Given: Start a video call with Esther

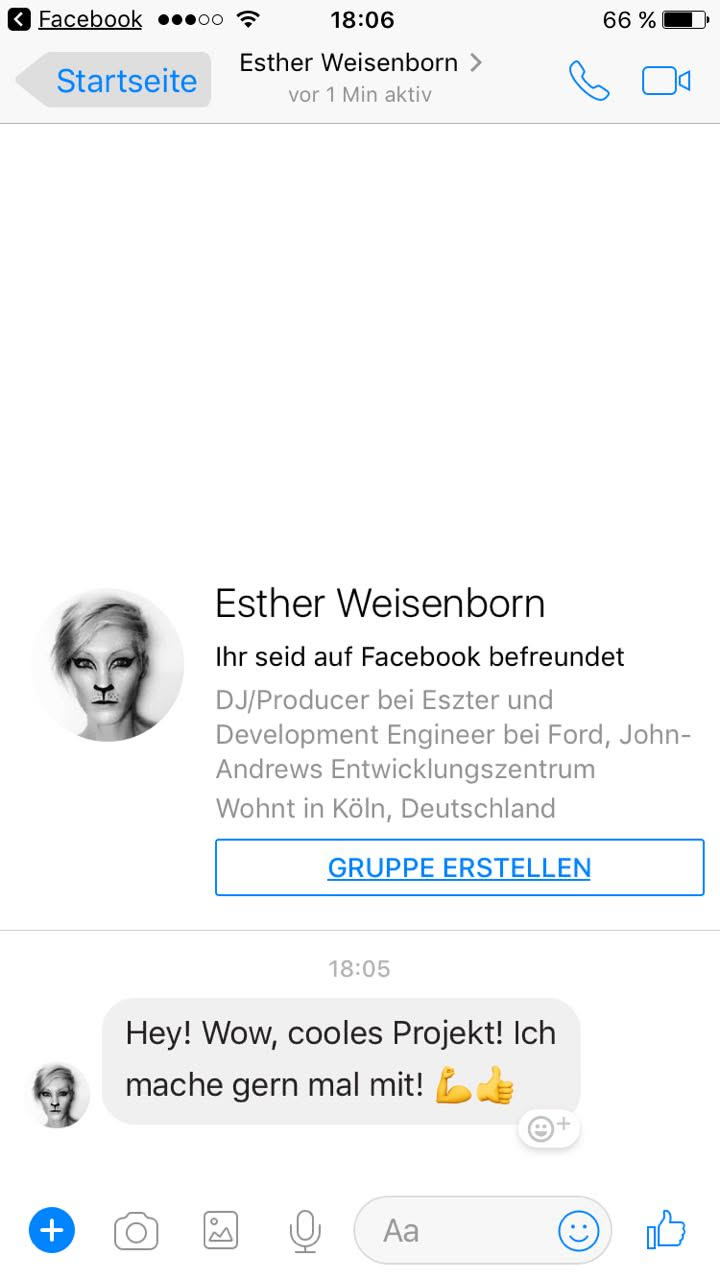Looking at the screenshot, I should point(666,81).
